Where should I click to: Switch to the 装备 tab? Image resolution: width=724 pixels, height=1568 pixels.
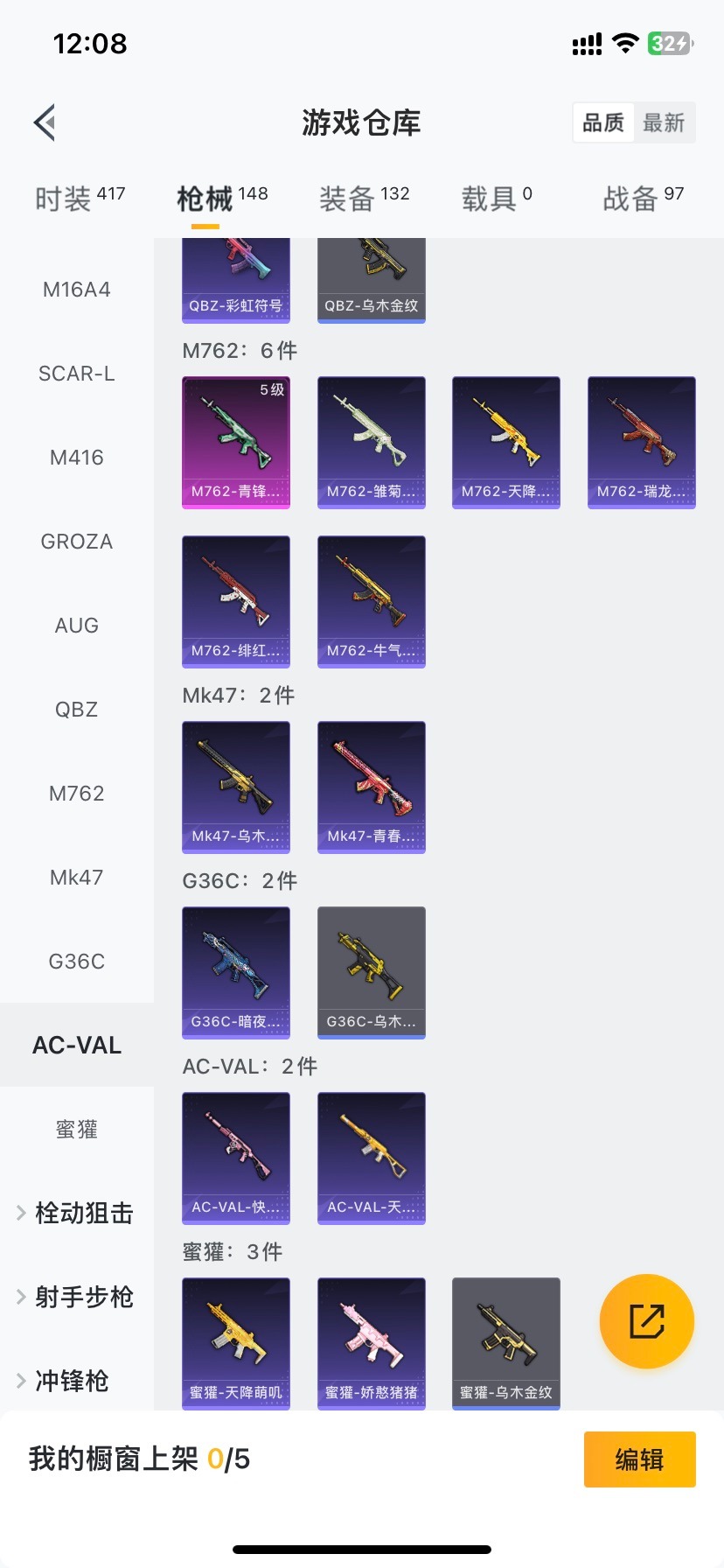pyautogui.click(x=364, y=199)
